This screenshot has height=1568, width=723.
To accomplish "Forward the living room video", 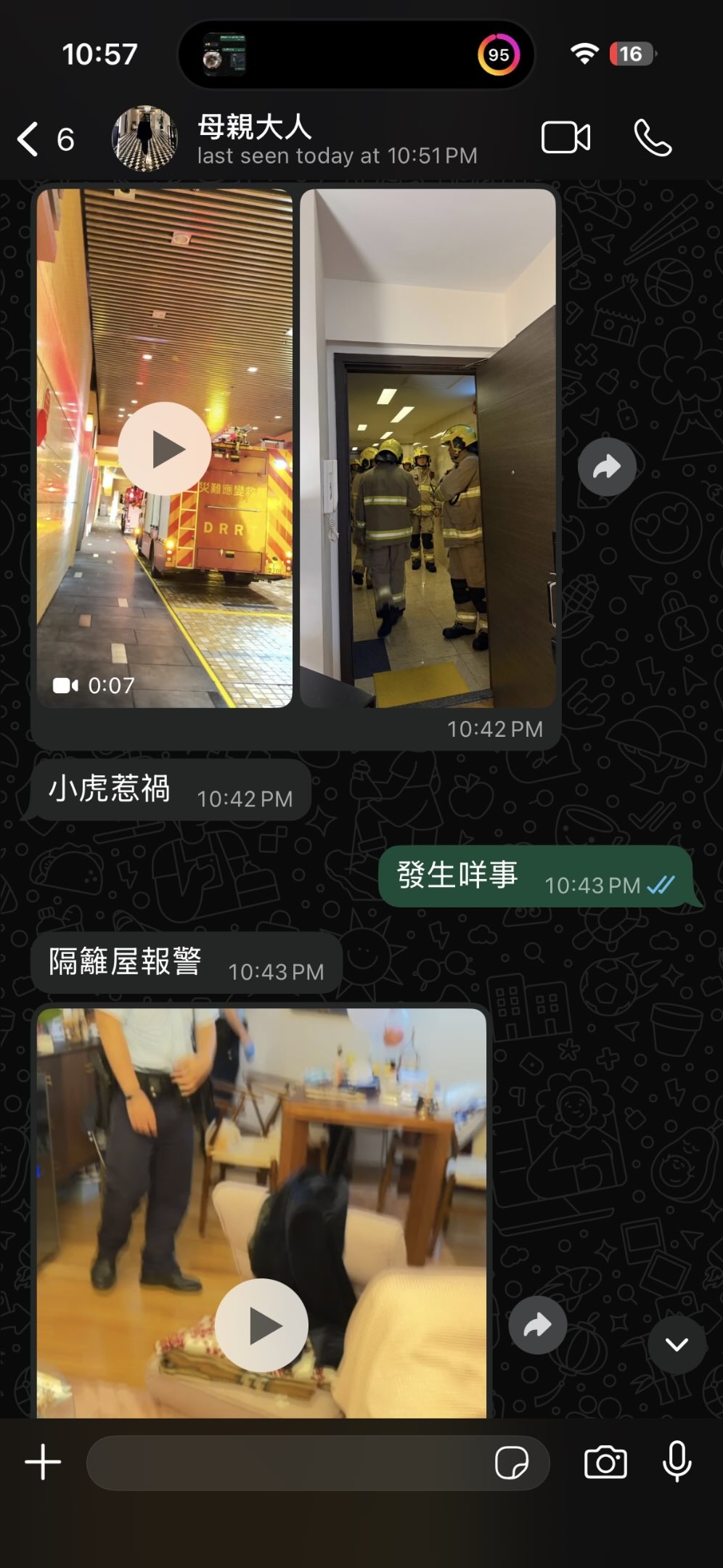I will coord(537,1325).
